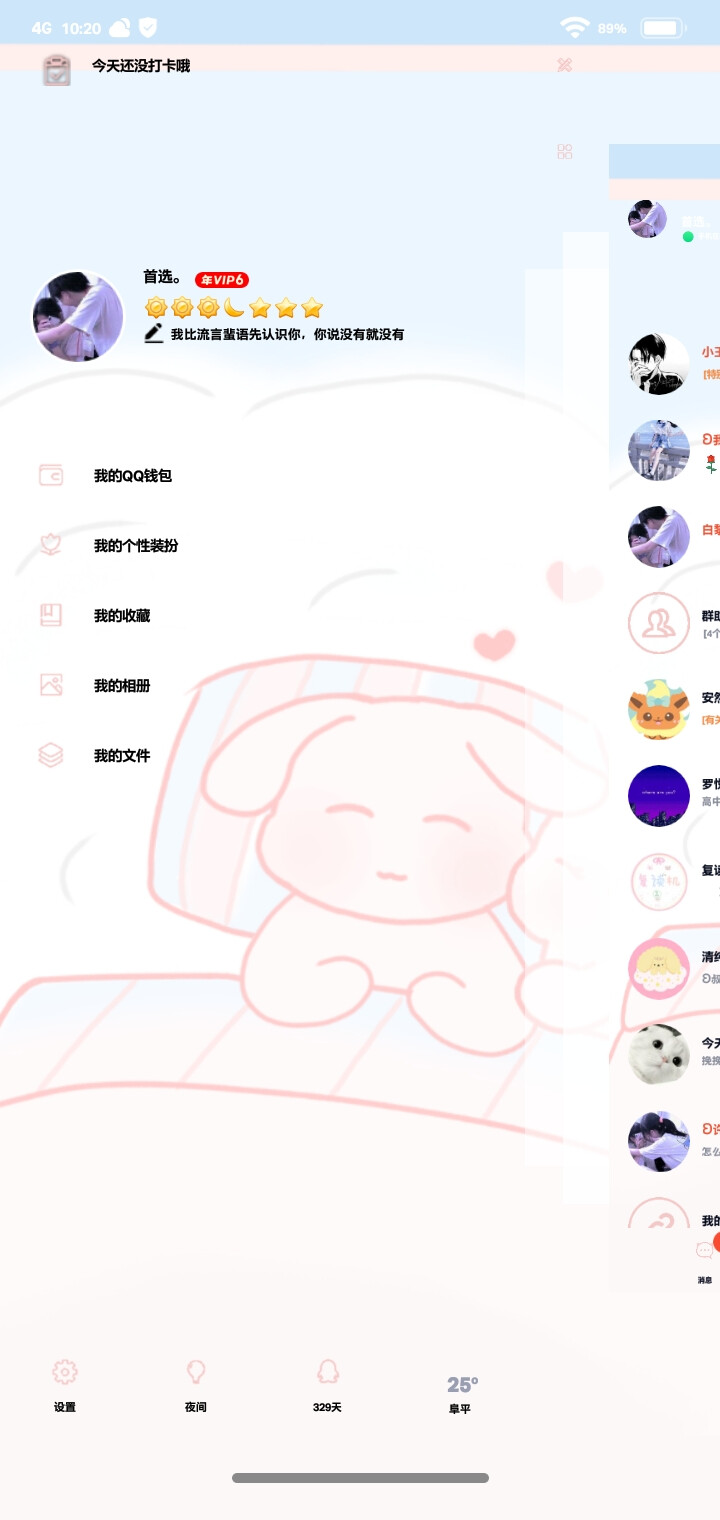Tap the QQ level stars row
This screenshot has width=720, height=1520.
[234, 308]
